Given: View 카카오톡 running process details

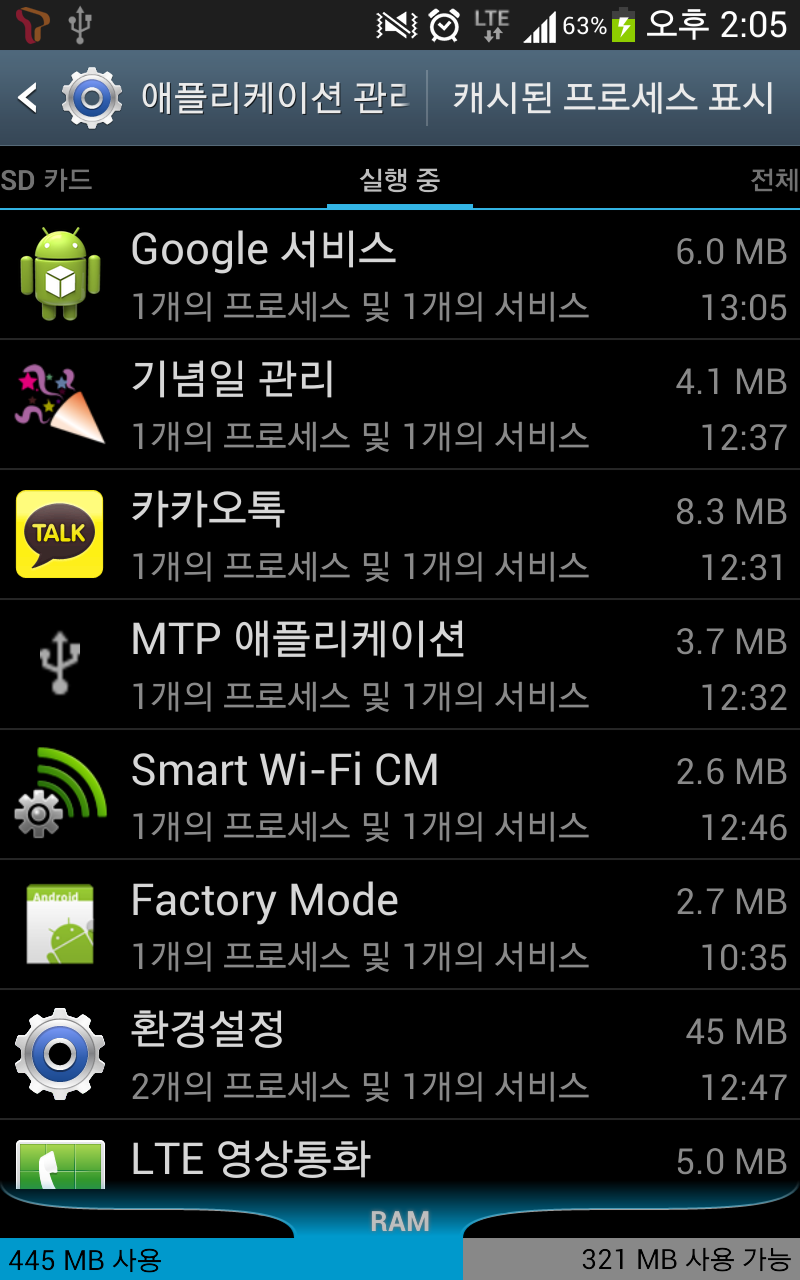Looking at the screenshot, I should tap(400, 535).
